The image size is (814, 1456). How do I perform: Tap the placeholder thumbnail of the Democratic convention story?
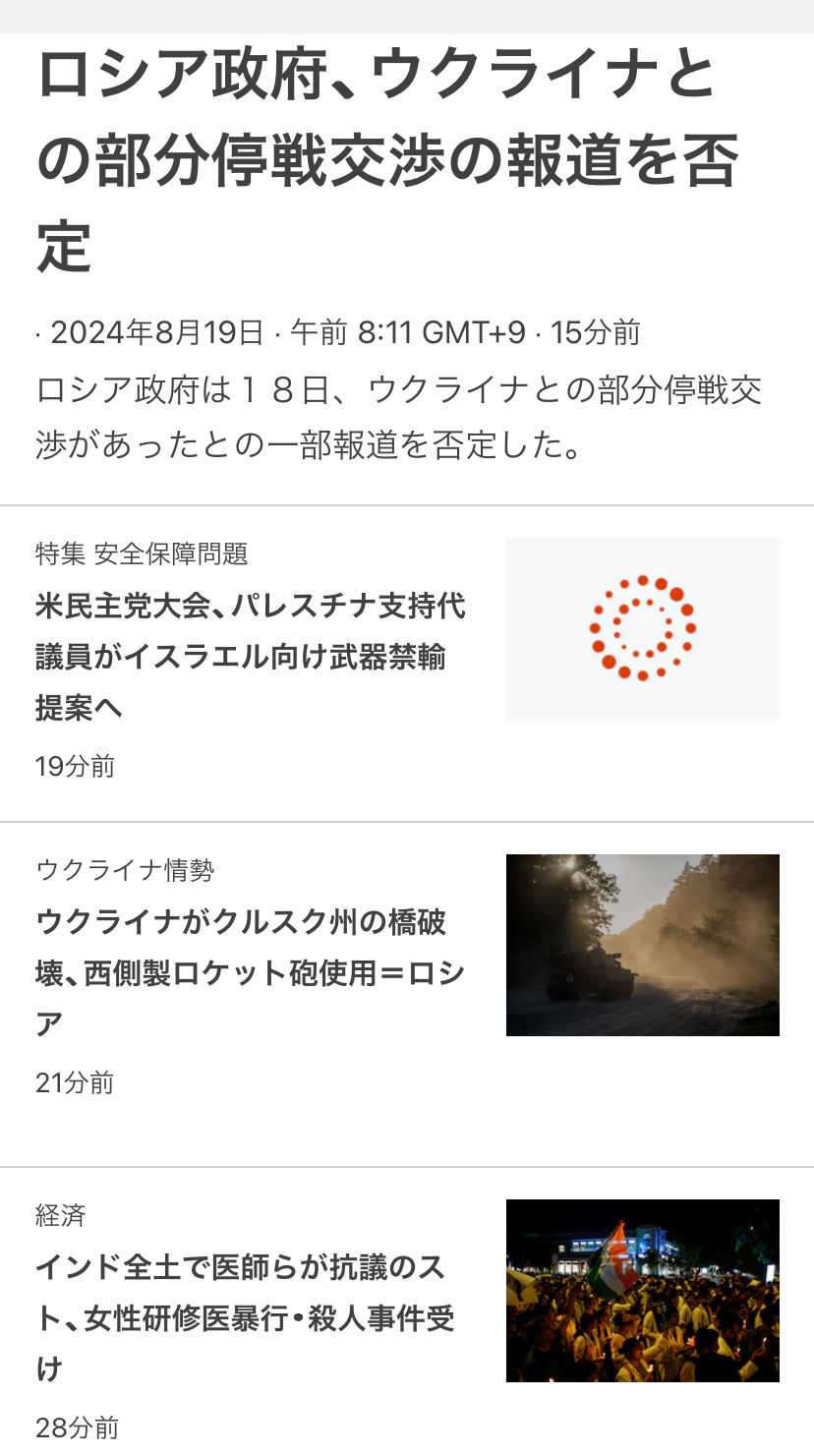tap(642, 628)
